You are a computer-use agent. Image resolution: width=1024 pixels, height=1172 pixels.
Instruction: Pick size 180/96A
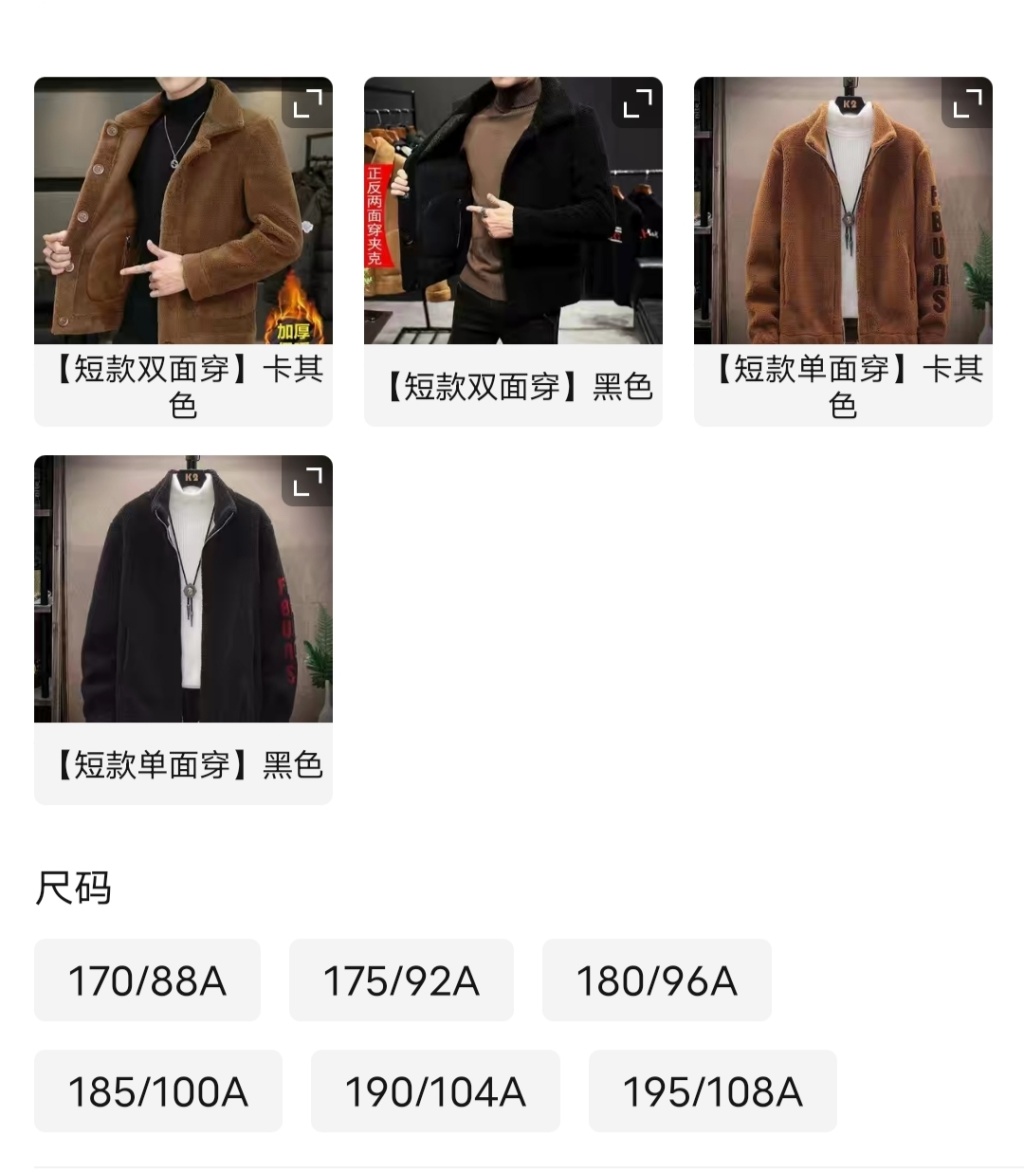657,980
